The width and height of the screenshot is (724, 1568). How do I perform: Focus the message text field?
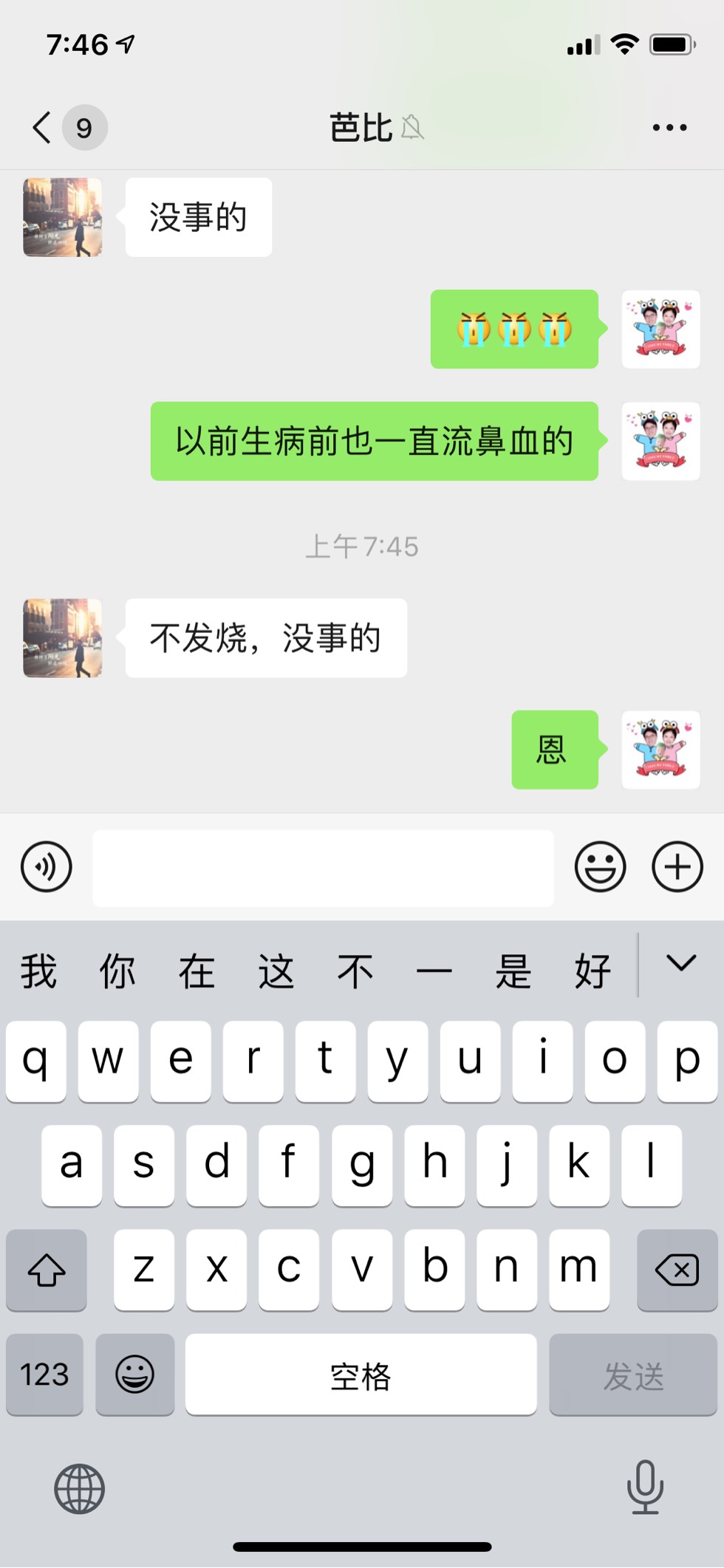coord(323,867)
